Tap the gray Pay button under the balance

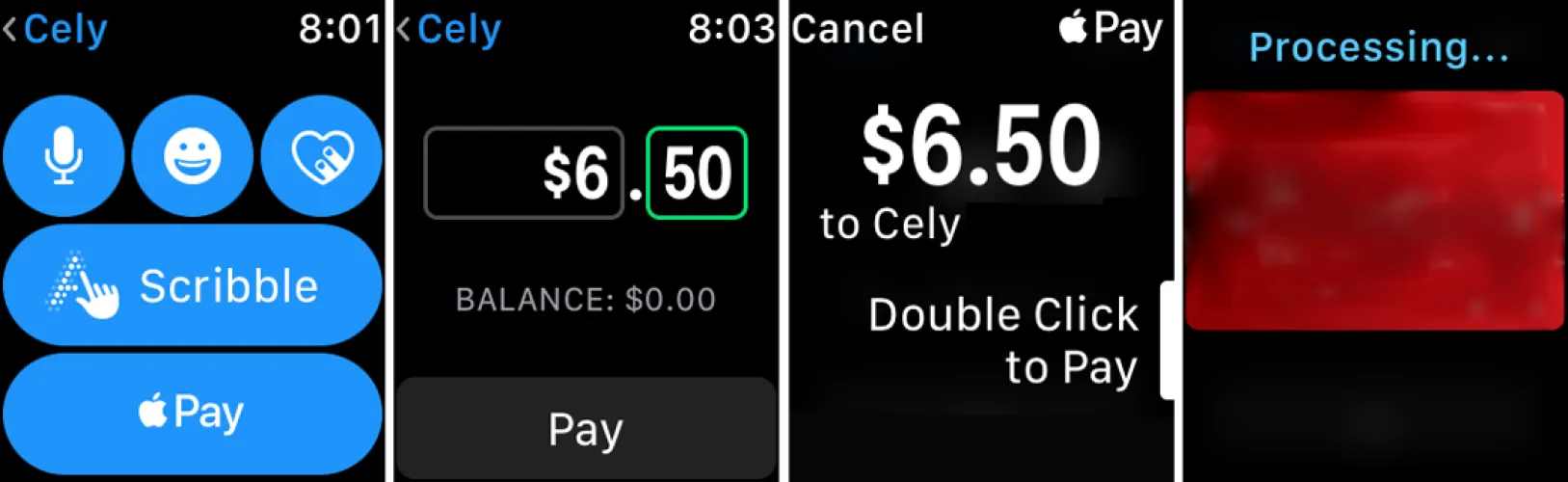coord(586,429)
